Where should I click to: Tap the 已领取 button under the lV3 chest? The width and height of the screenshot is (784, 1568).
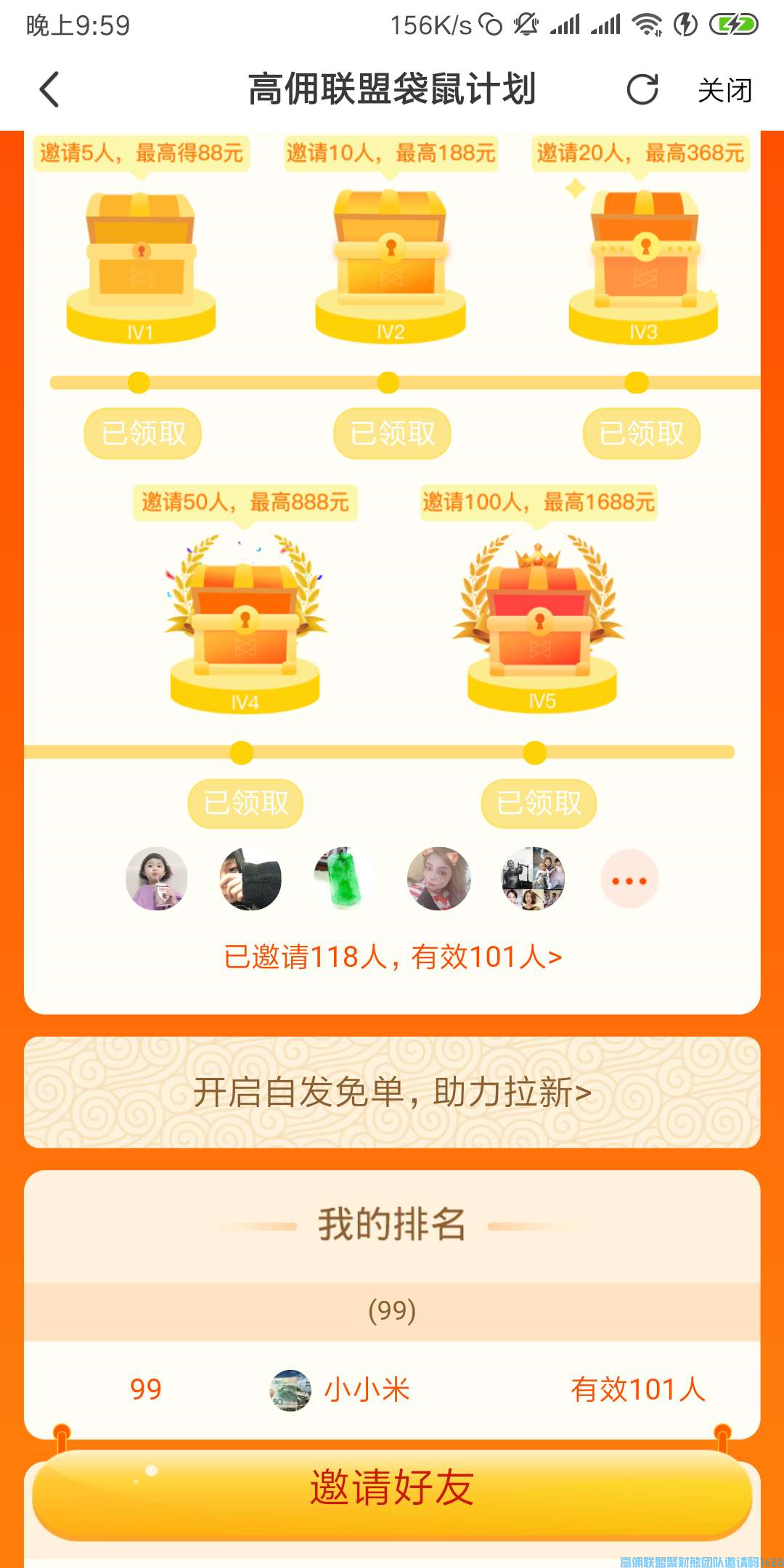coord(642,433)
